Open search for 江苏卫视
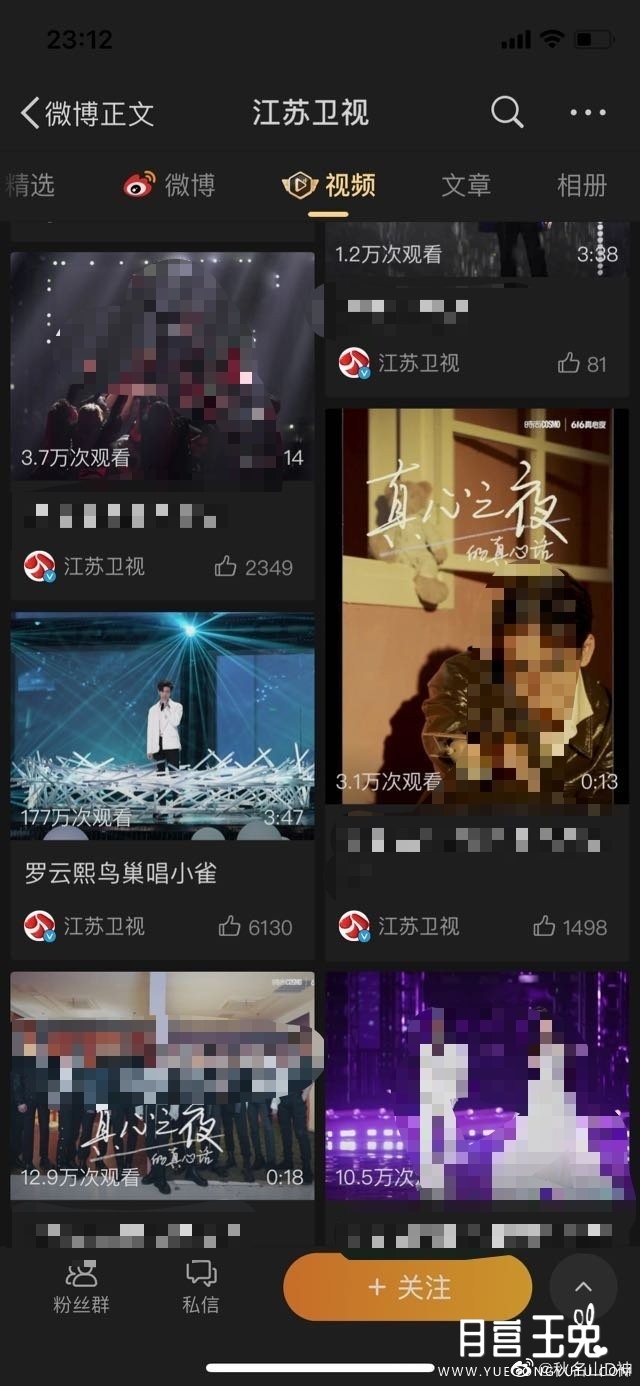Image resolution: width=640 pixels, height=1386 pixels. (507, 112)
